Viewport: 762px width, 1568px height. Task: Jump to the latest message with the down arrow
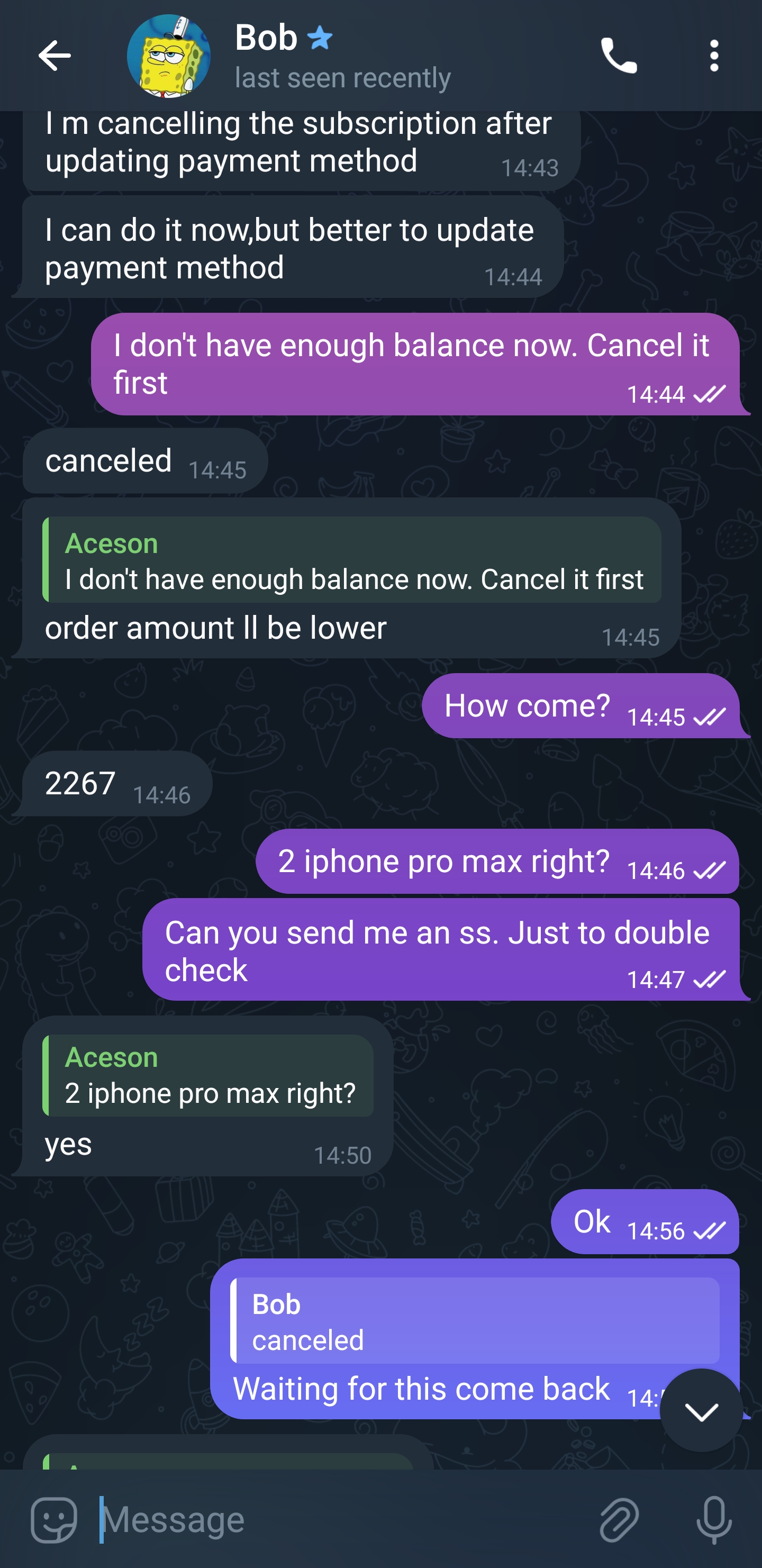[x=701, y=1410]
